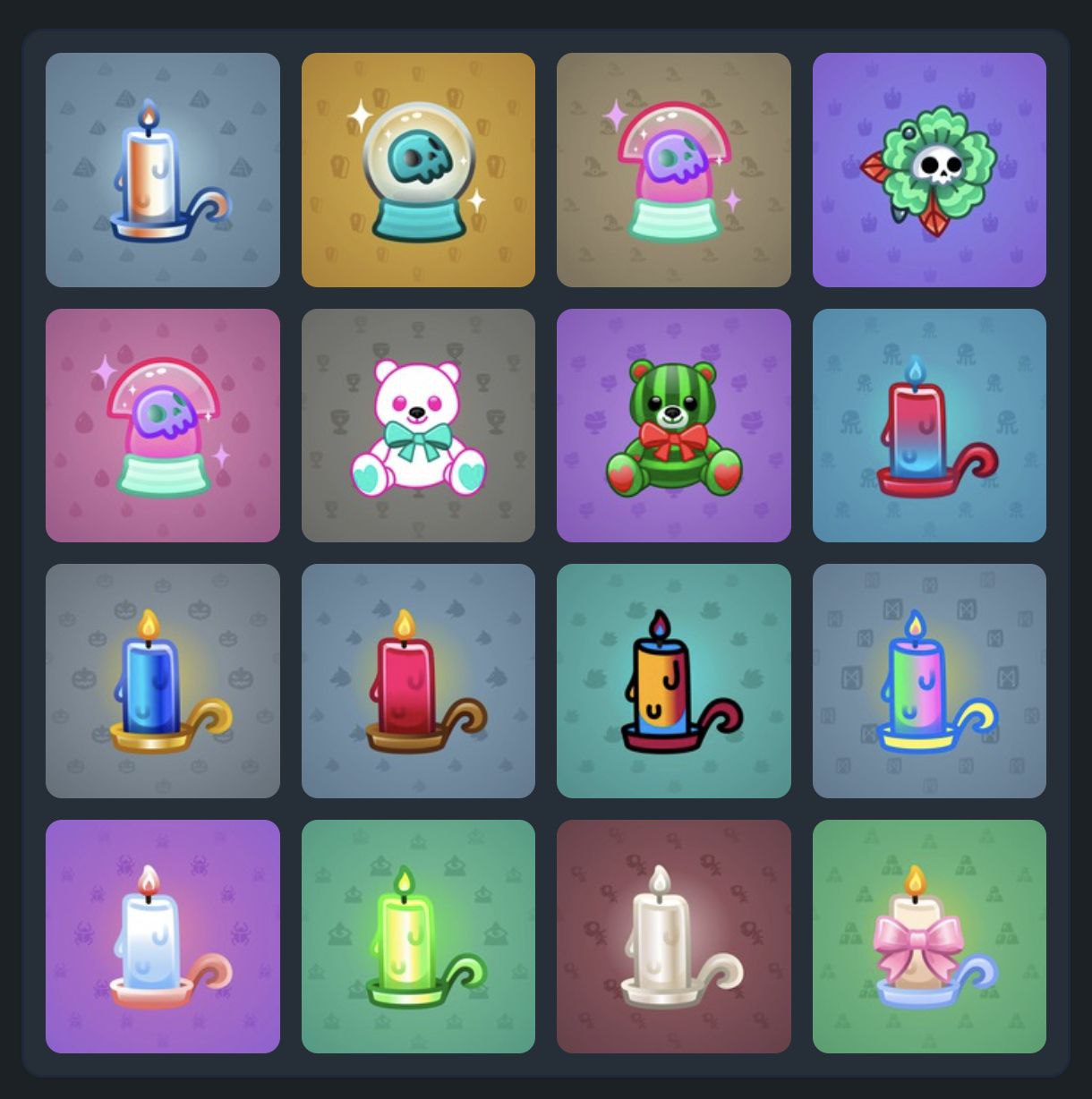The width and height of the screenshot is (1092, 1099).
Task: Select the white teddy bear with teal bow
Action: point(418,425)
